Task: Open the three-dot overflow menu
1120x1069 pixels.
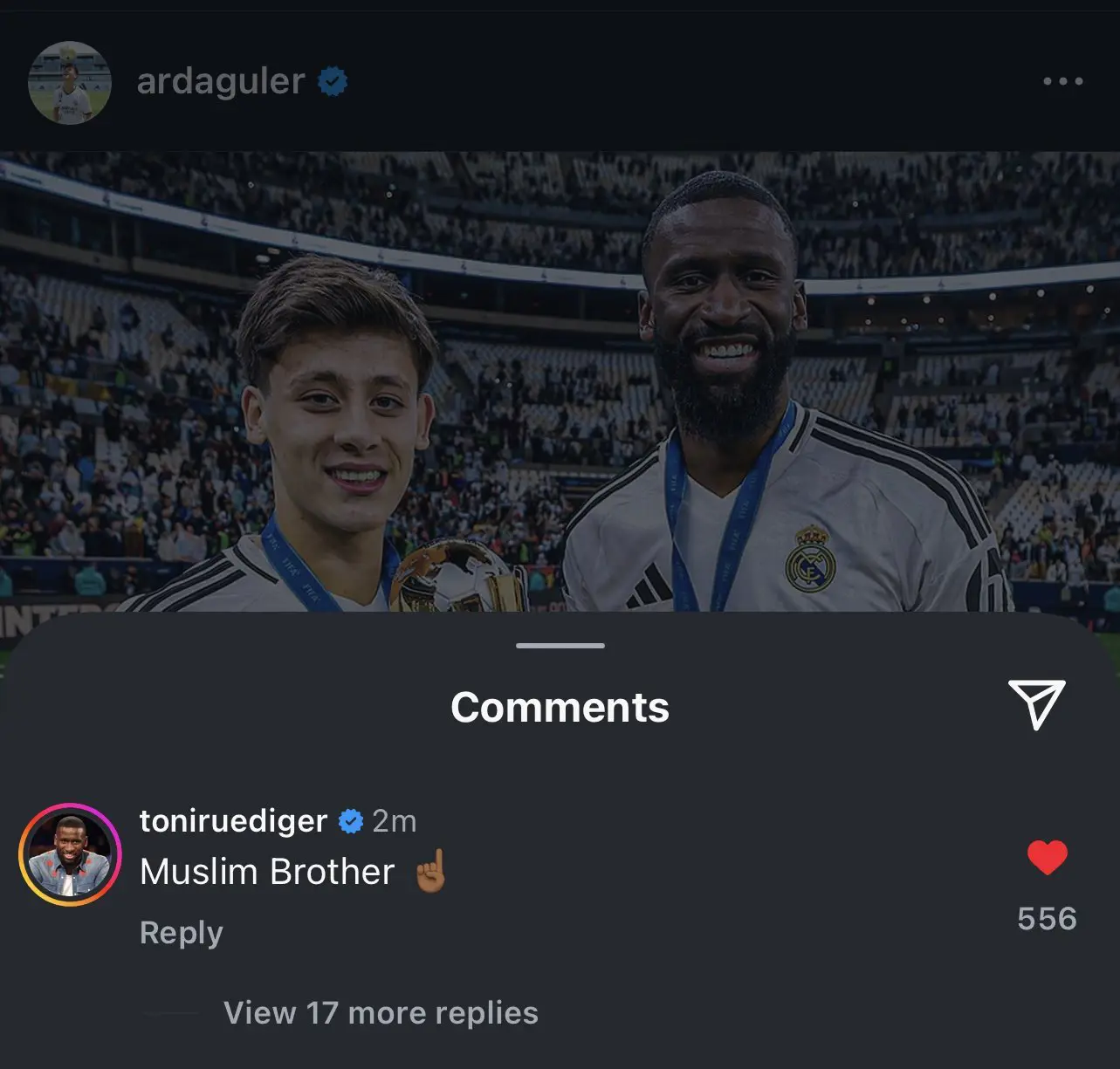Action: click(1062, 81)
